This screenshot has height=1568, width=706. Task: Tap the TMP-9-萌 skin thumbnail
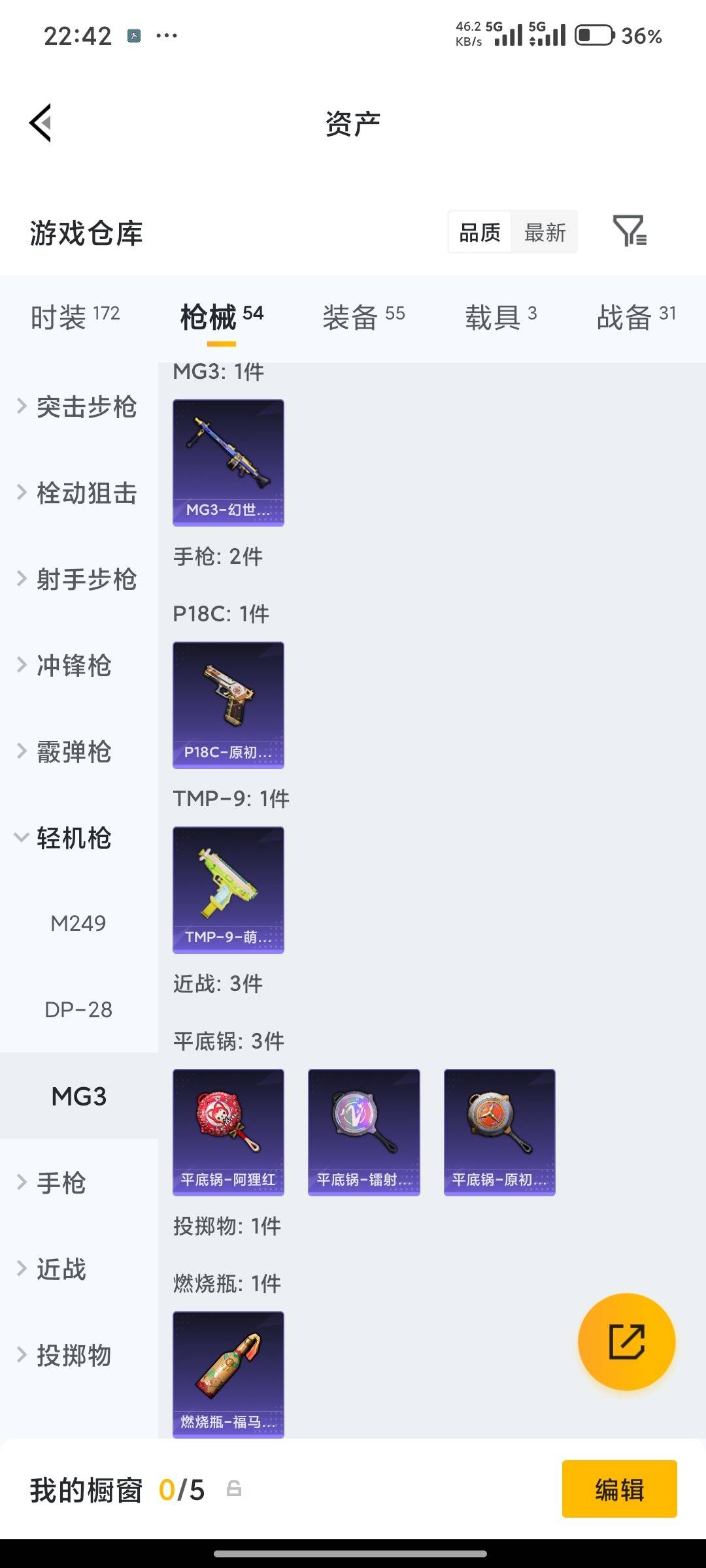coord(227,890)
